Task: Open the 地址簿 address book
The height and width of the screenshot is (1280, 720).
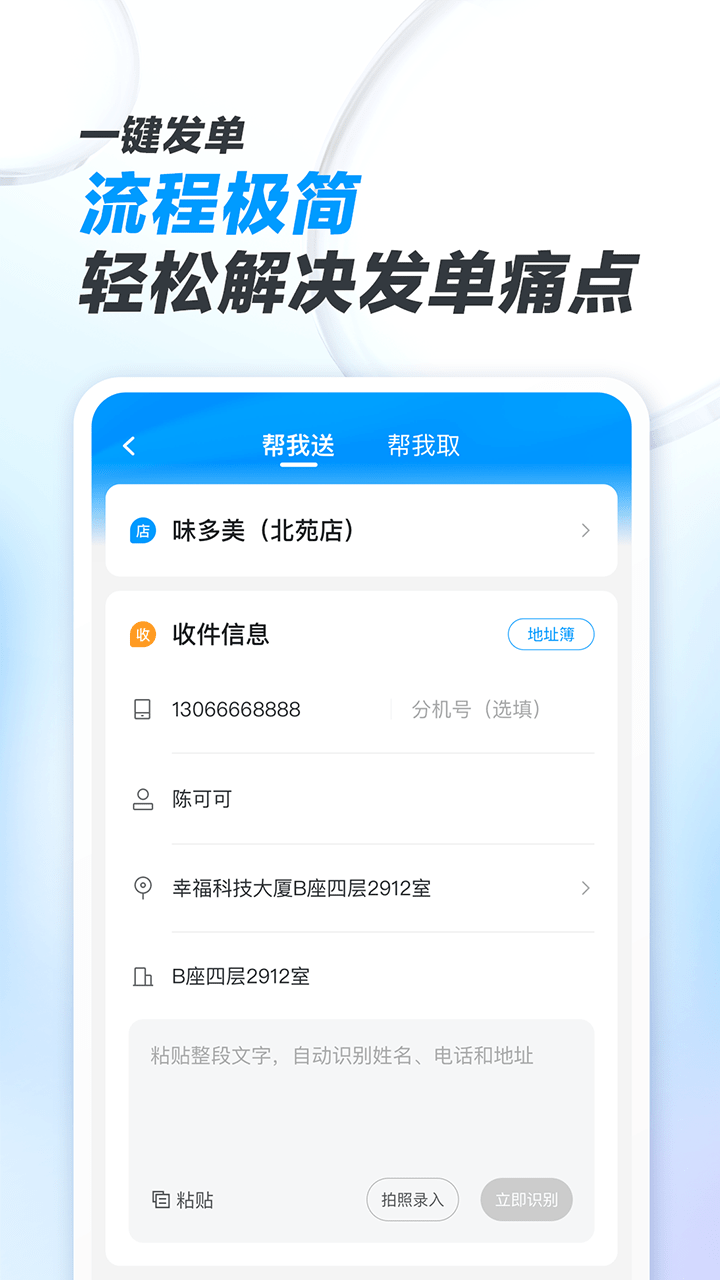Action: pos(551,634)
